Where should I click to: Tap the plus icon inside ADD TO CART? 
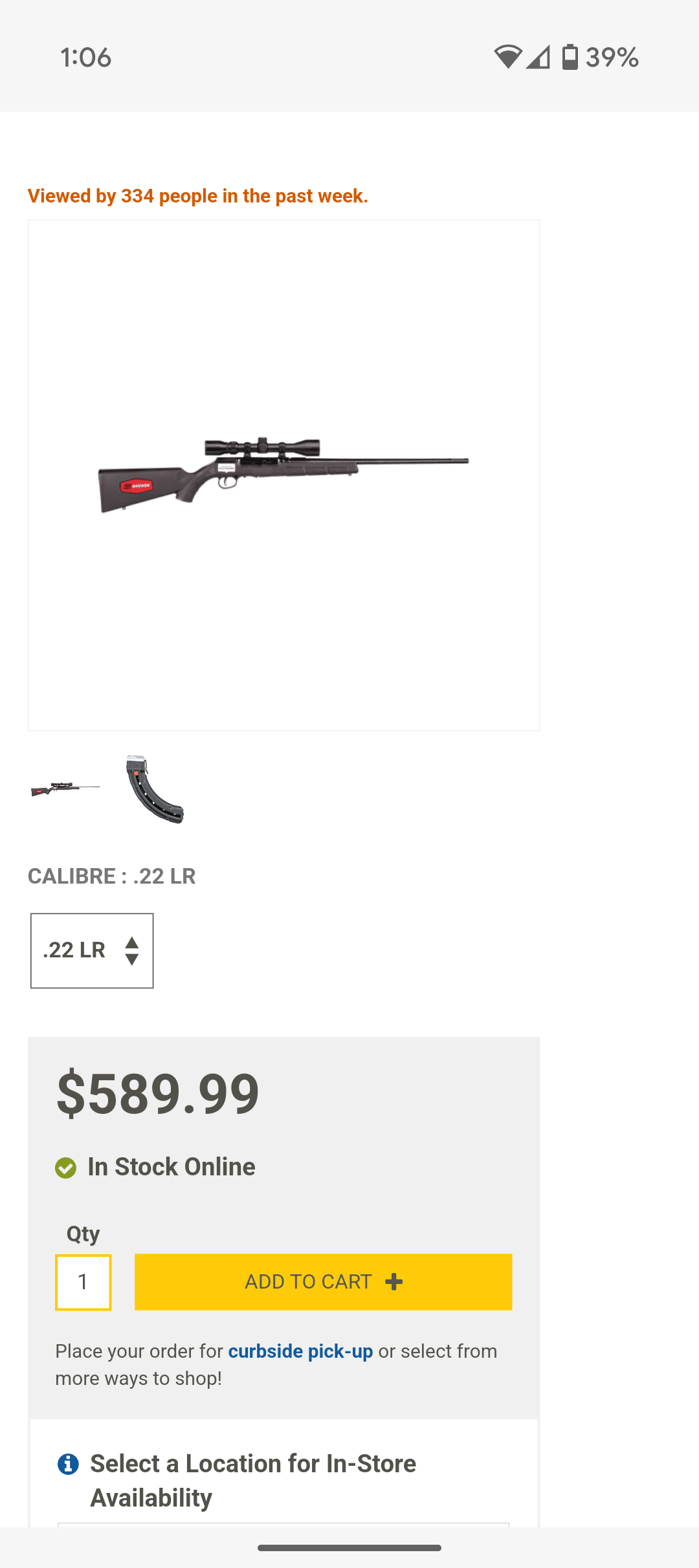click(x=395, y=1281)
